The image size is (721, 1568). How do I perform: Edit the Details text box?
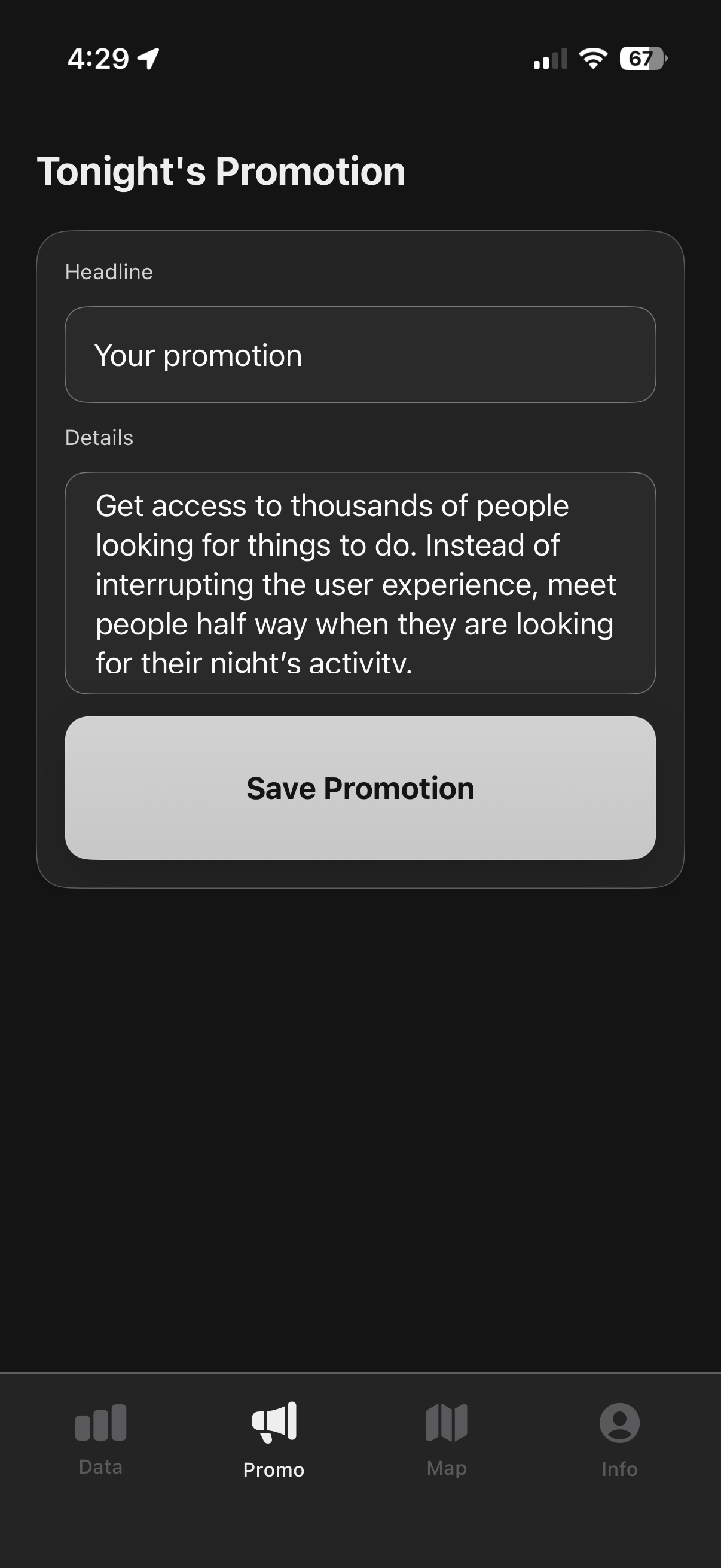coord(360,582)
